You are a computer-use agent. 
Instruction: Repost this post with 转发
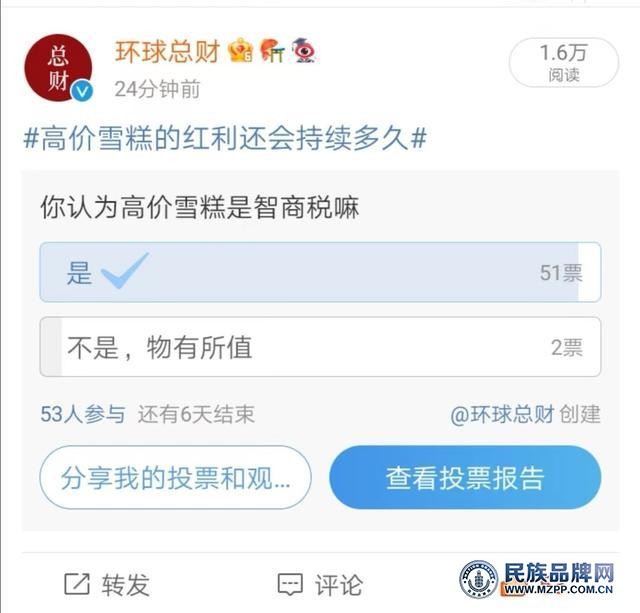[107, 583]
